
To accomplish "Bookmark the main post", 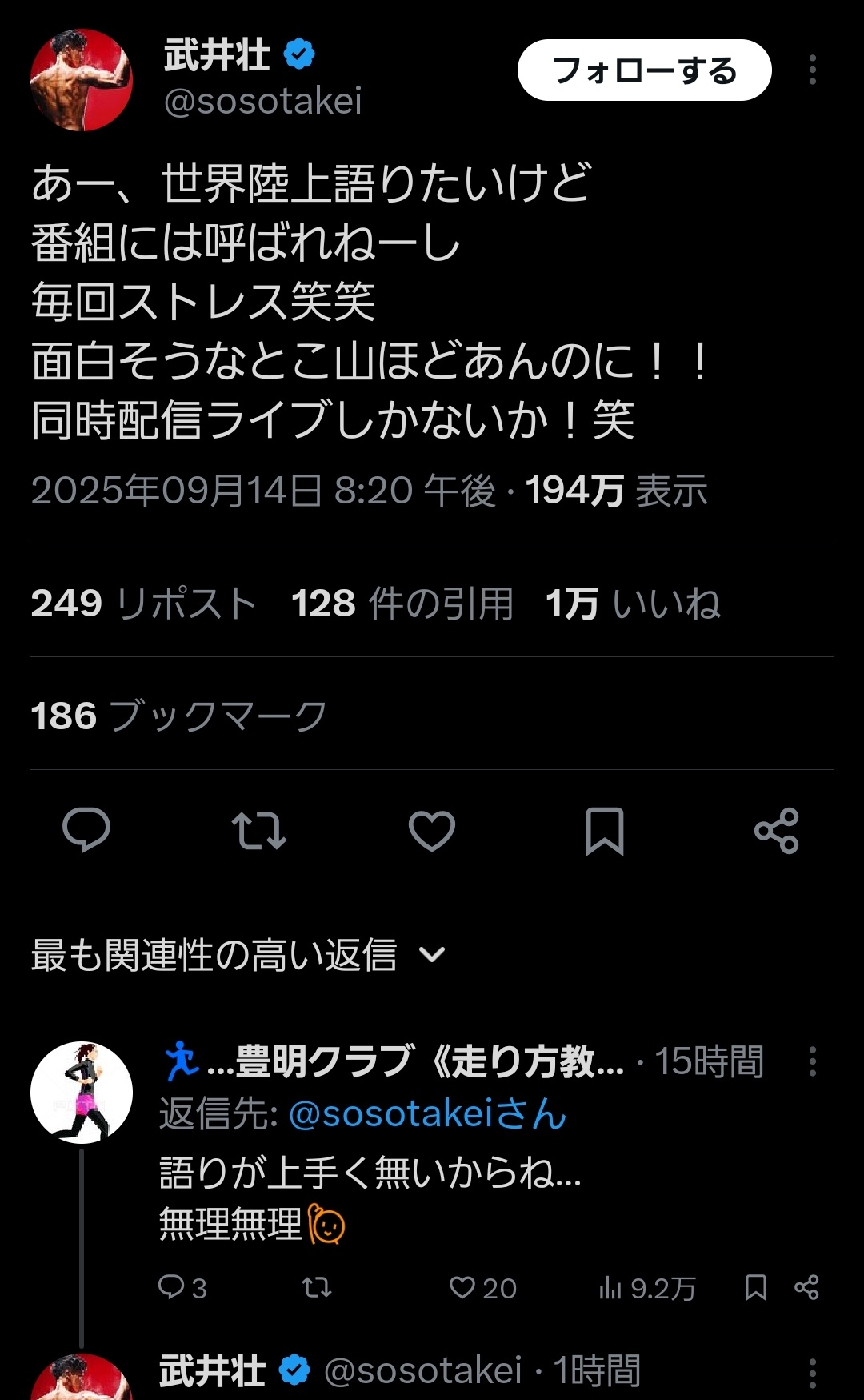I will pyautogui.click(x=604, y=830).
